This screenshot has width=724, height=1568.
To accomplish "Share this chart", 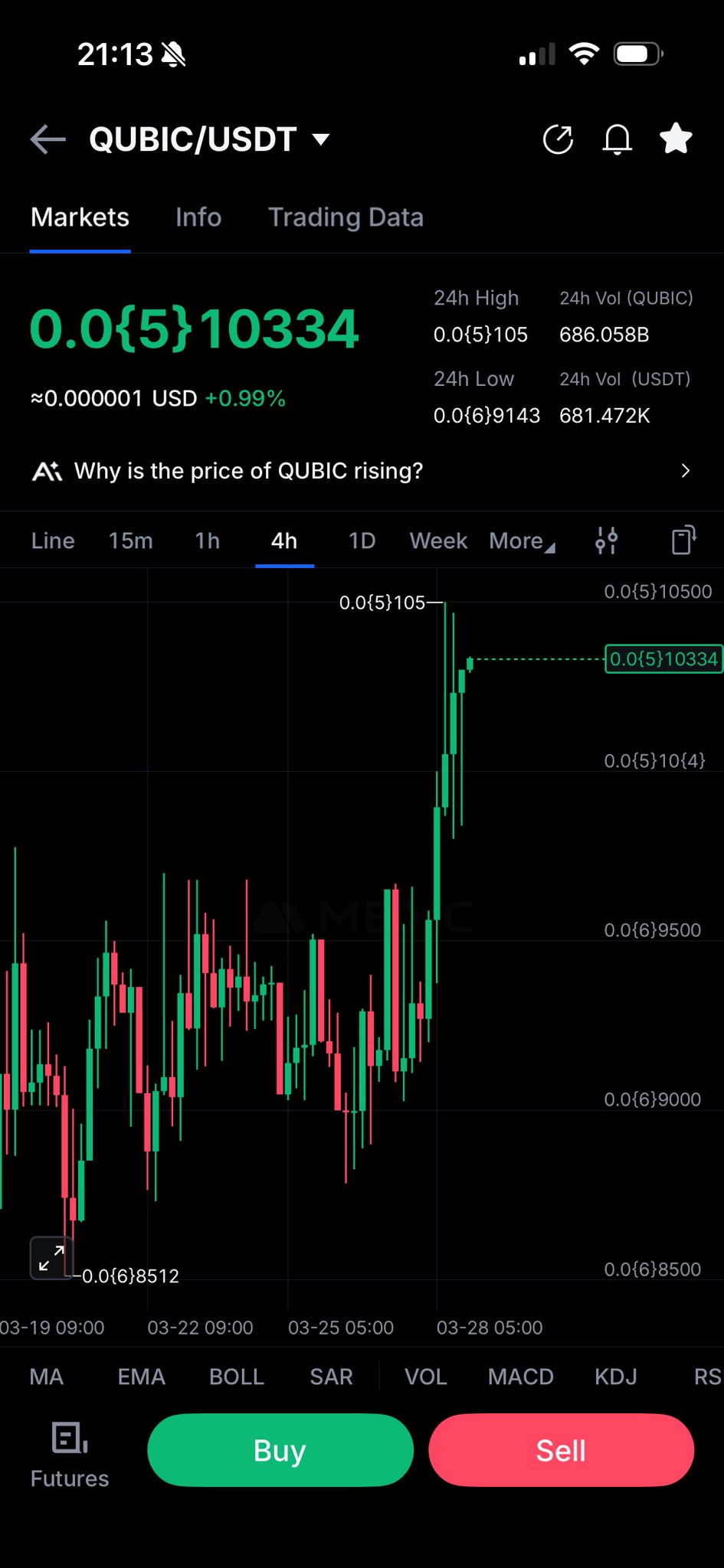I will pyautogui.click(x=558, y=139).
